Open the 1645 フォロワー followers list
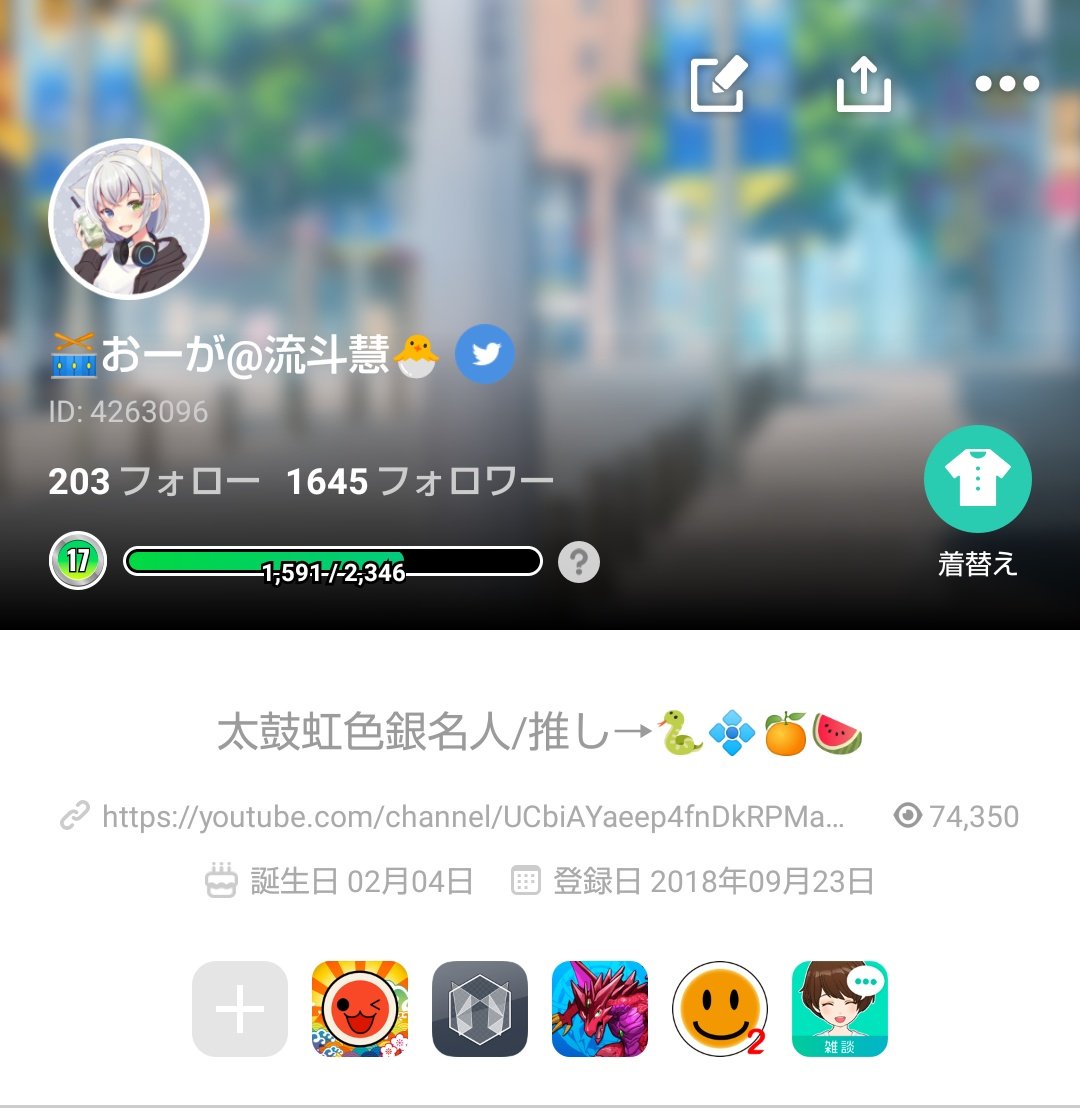 coord(420,482)
